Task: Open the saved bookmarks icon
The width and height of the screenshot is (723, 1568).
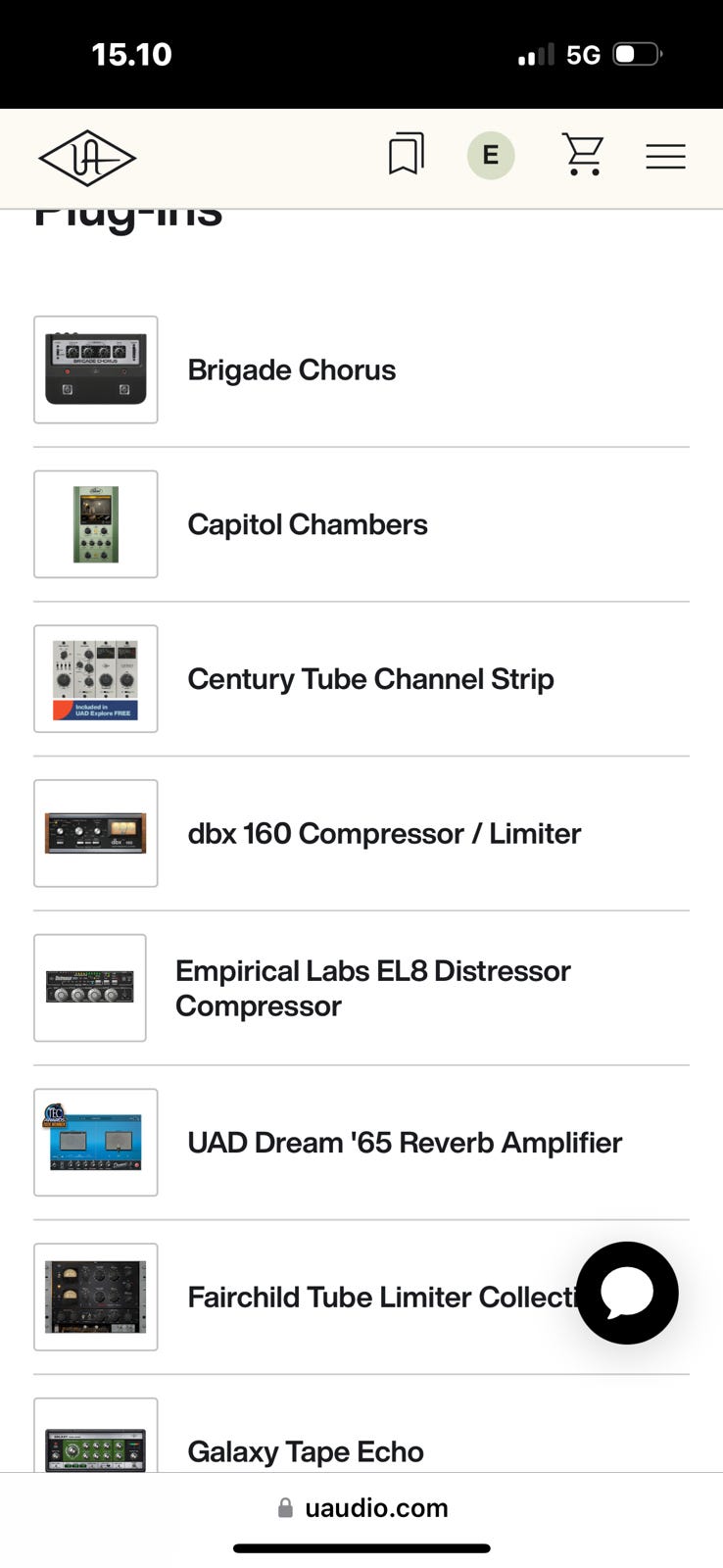Action: pyautogui.click(x=407, y=155)
